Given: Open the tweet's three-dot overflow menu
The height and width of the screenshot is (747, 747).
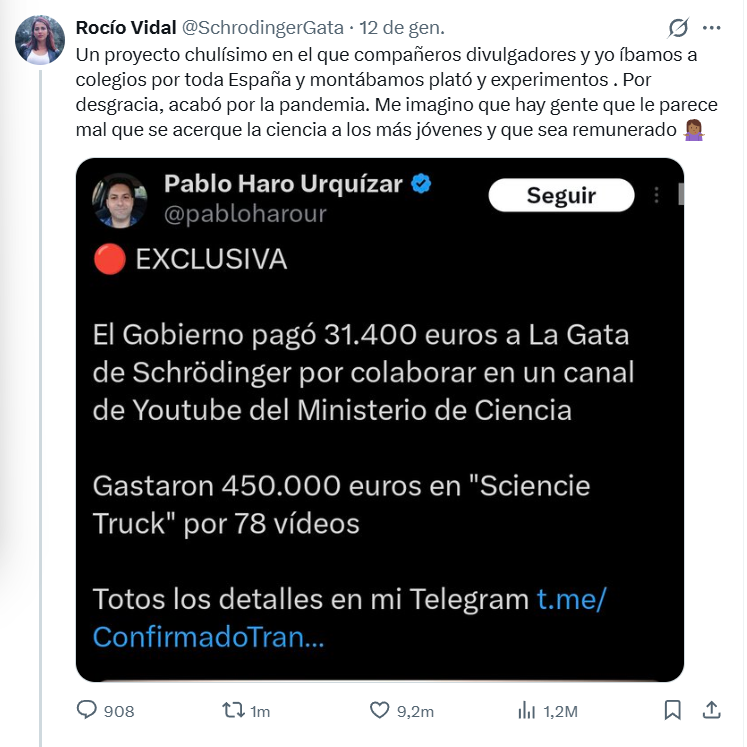Looking at the screenshot, I should [711, 27].
